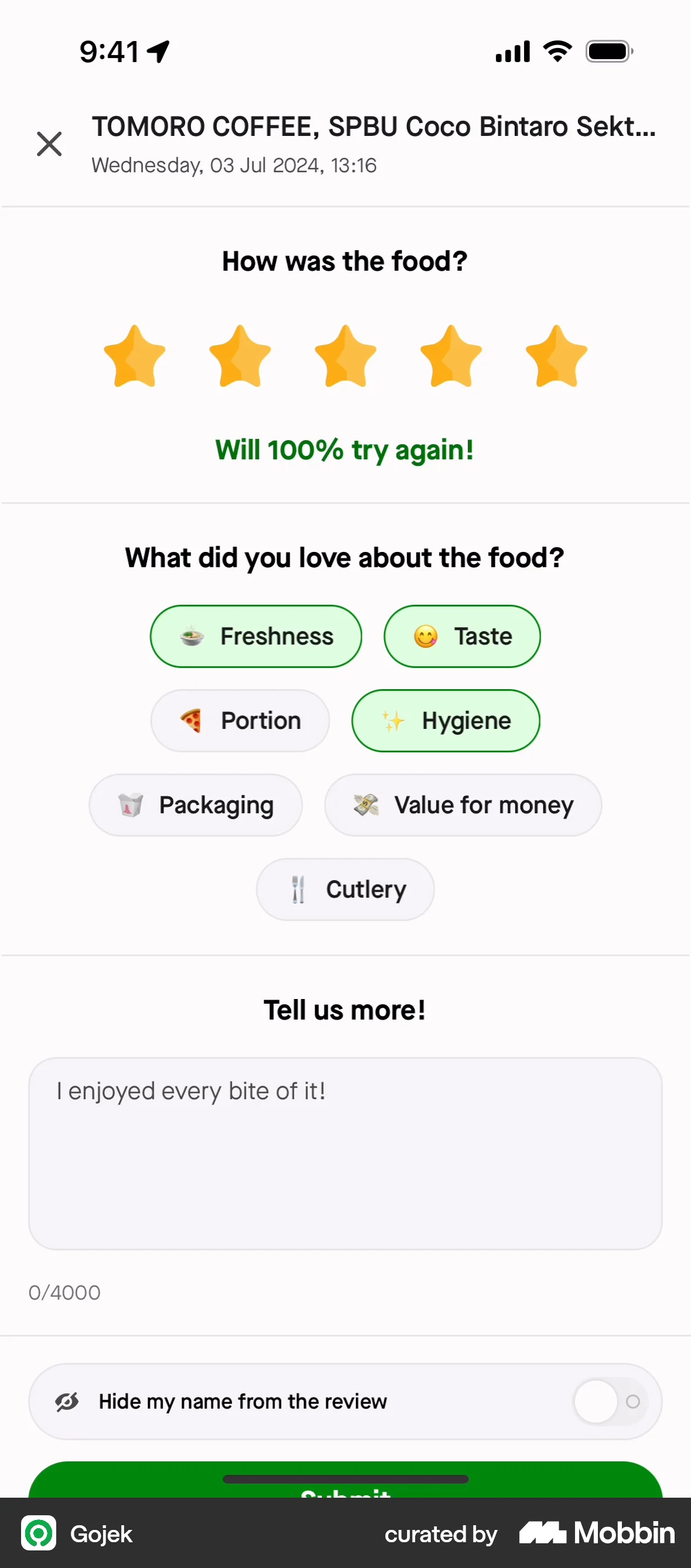Image resolution: width=691 pixels, height=1568 pixels.
Task: Choose Value for money as a highlight
Action: tap(463, 805)
